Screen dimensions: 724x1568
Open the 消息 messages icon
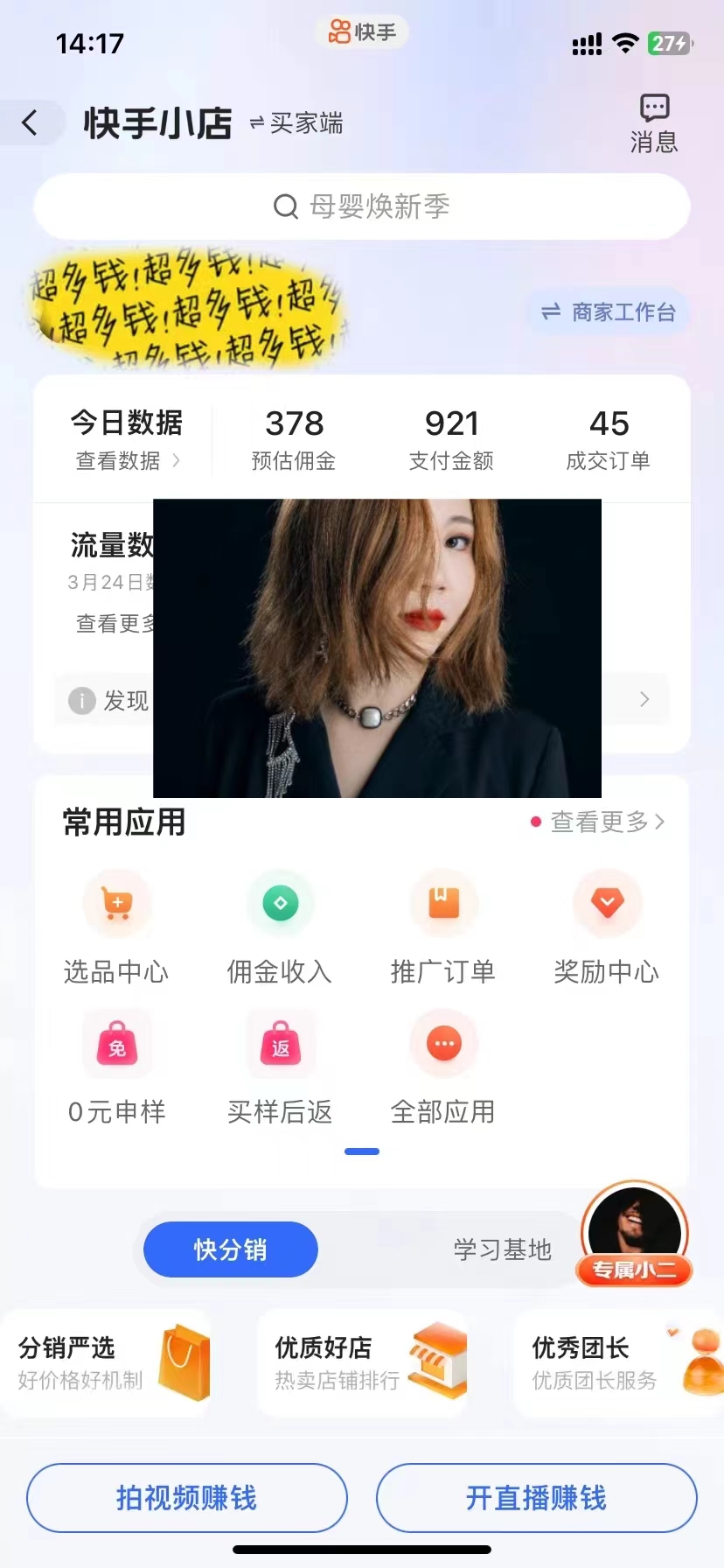654,122
